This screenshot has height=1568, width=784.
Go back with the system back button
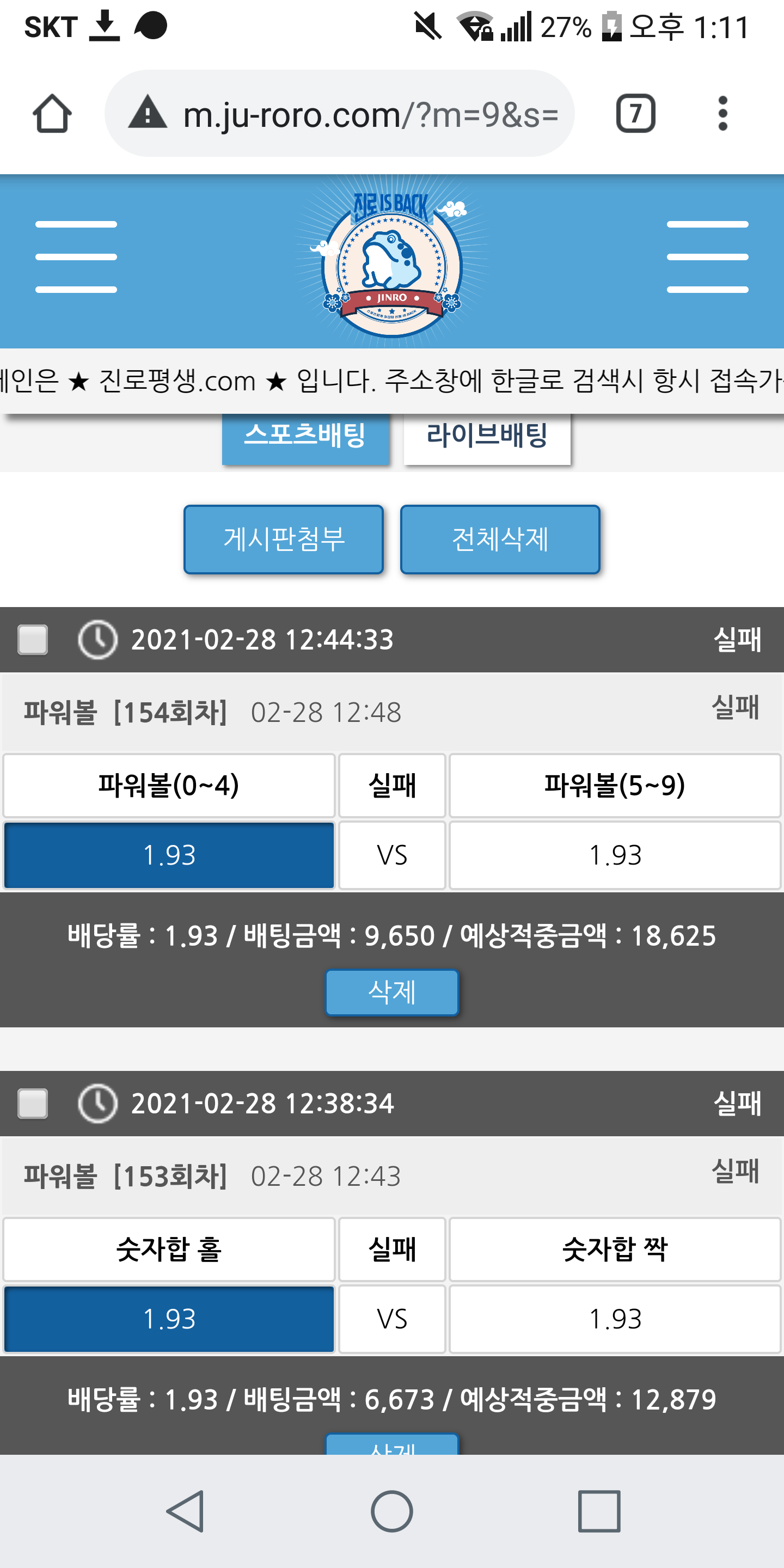[x=185, y=1511]
